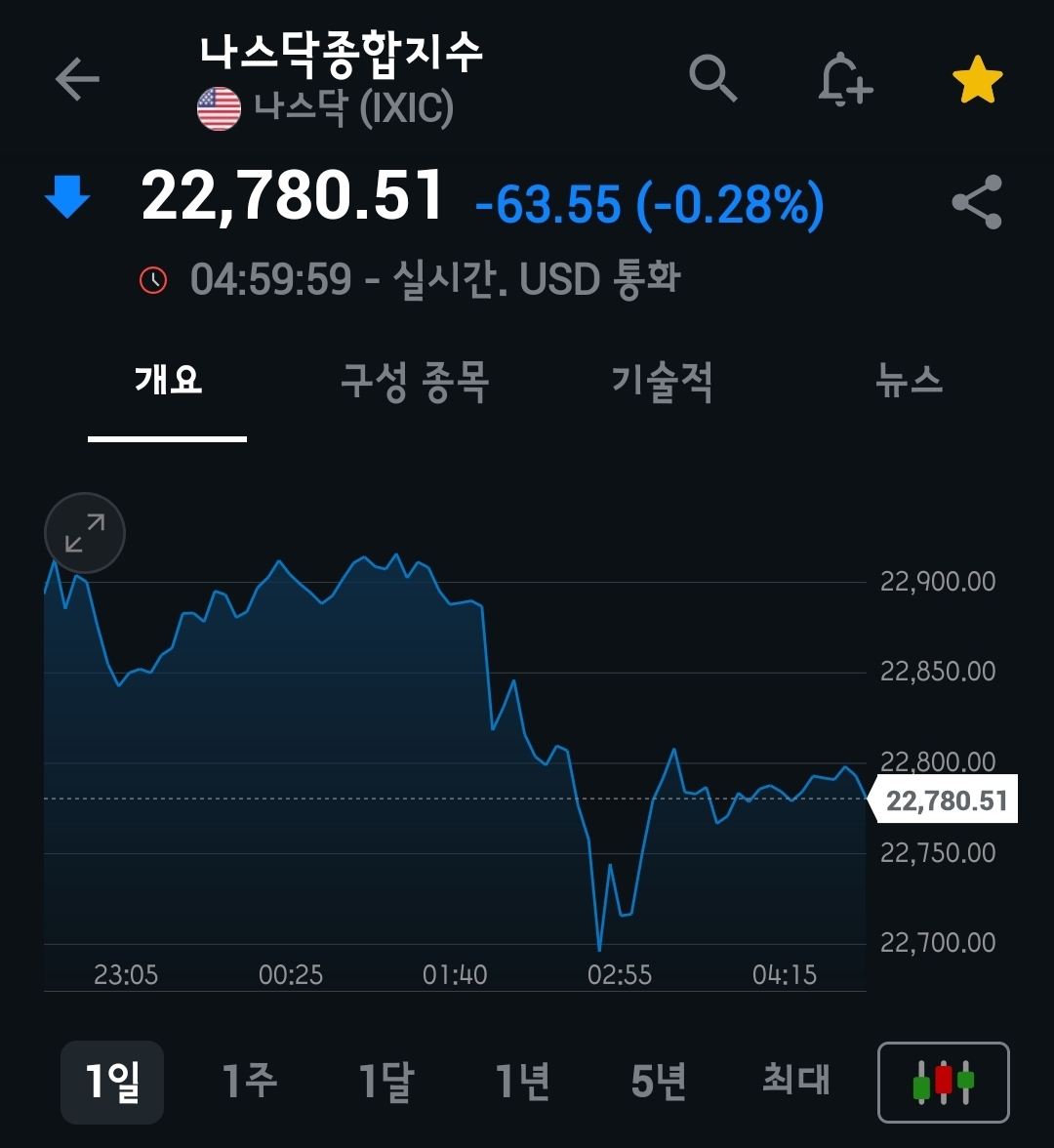Open the 기술적 tab
The image size is (1054, 1148).
pyautogui.click(x=662, y=380)
